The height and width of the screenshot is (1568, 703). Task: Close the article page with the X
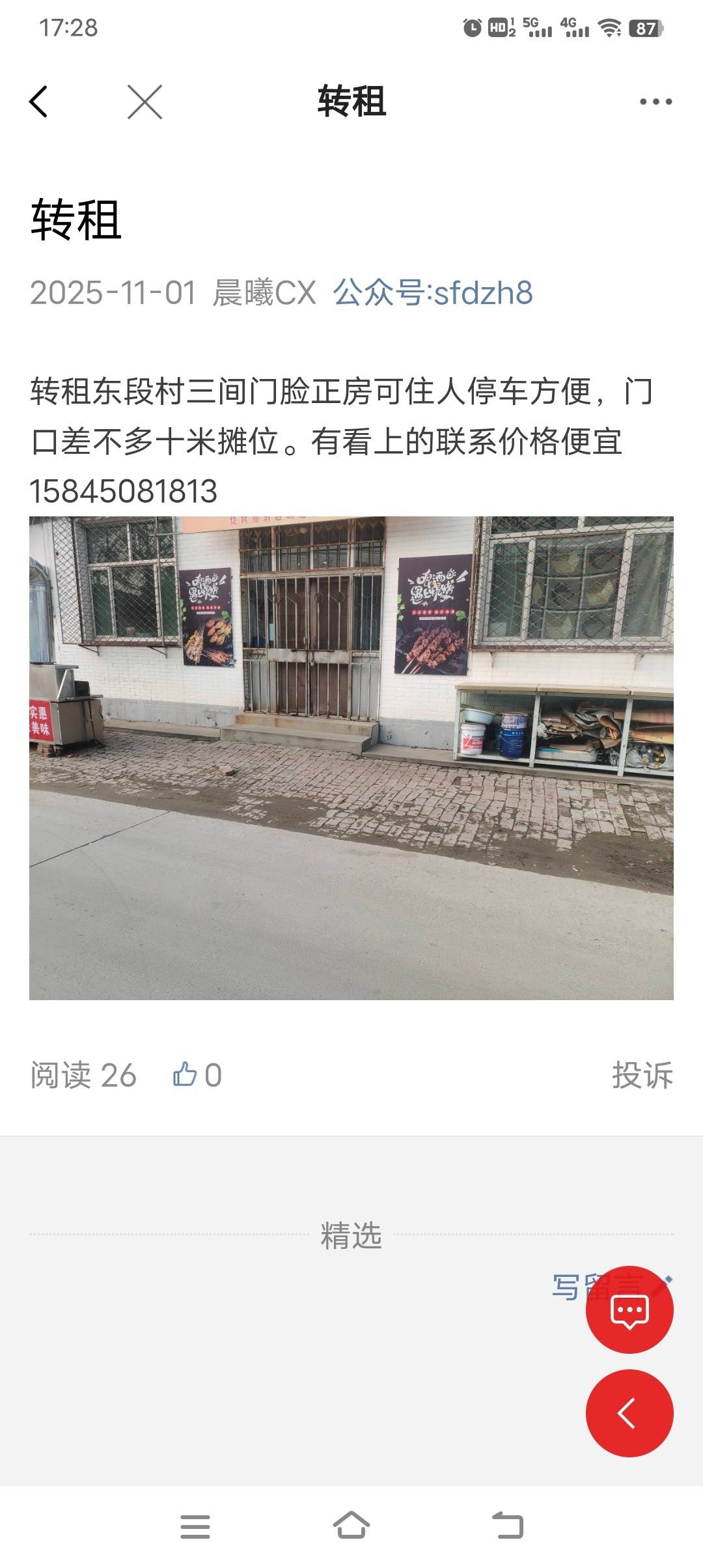[145, 102]
